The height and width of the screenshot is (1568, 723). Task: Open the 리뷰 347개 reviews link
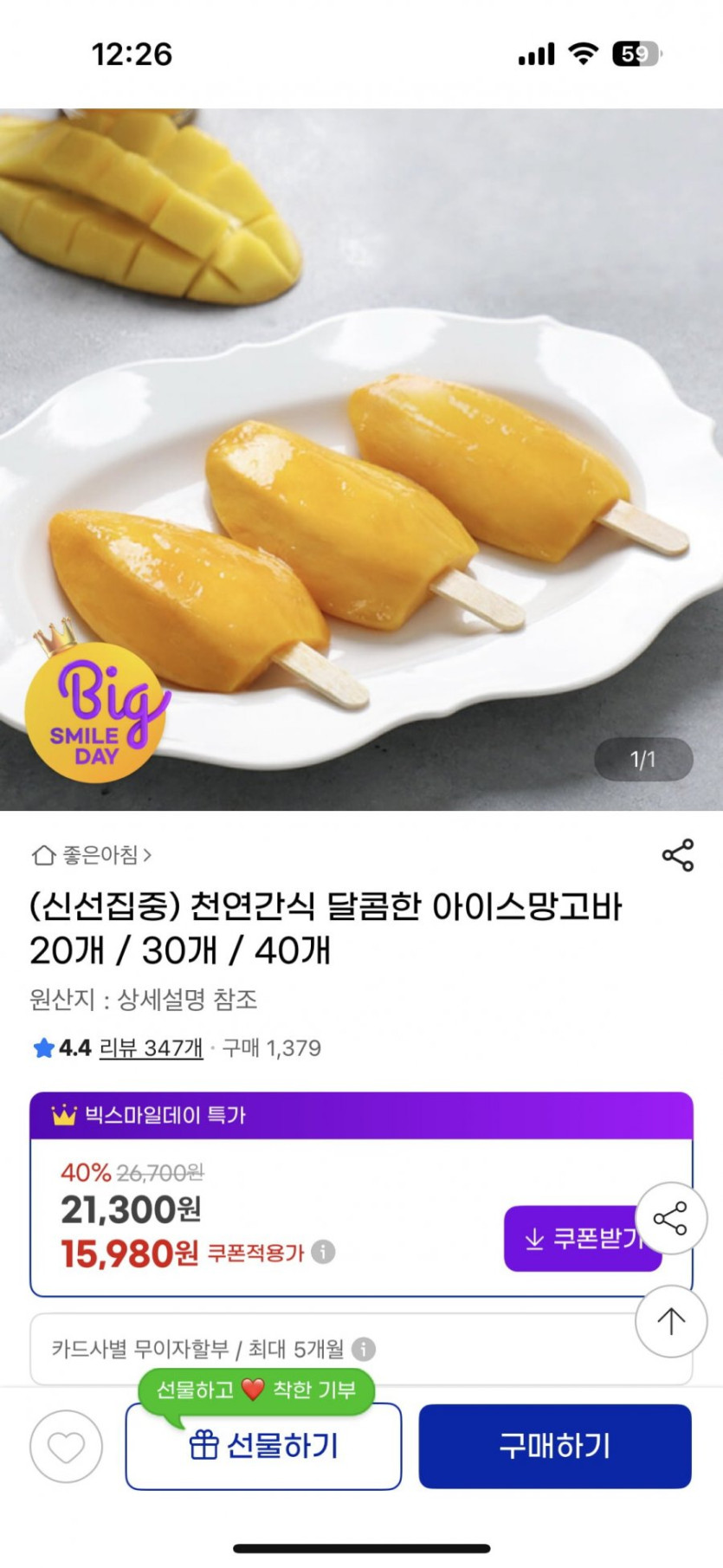tap(151, 1048)
